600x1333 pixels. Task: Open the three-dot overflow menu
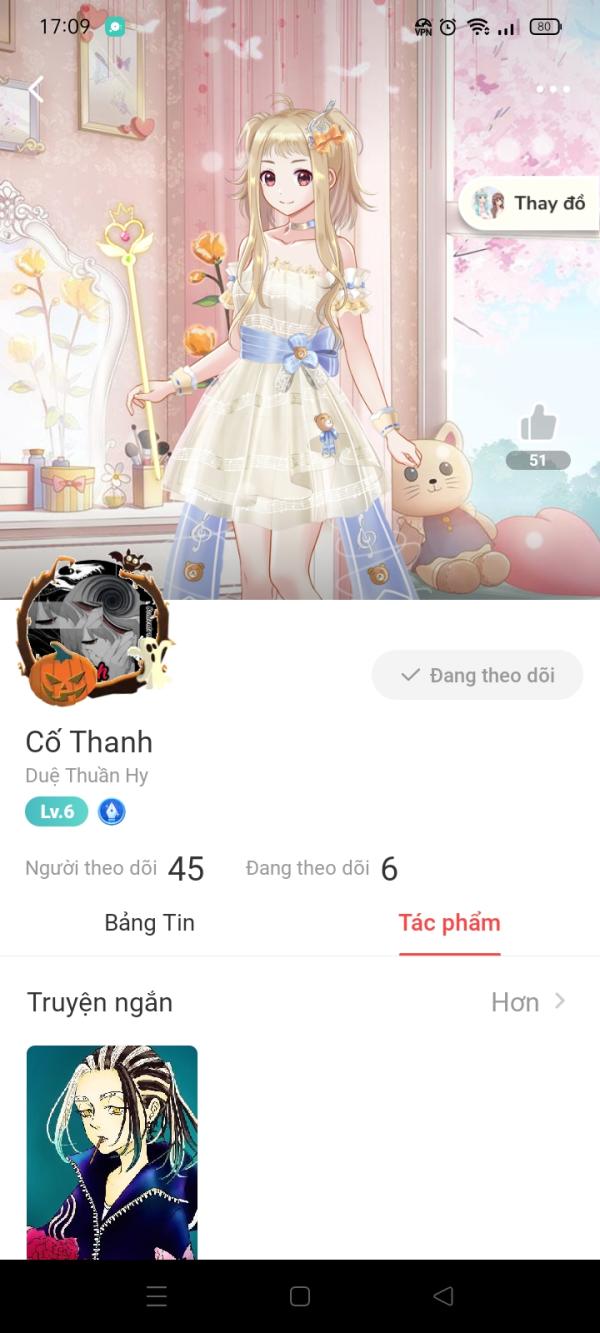[x=553, y=89]
